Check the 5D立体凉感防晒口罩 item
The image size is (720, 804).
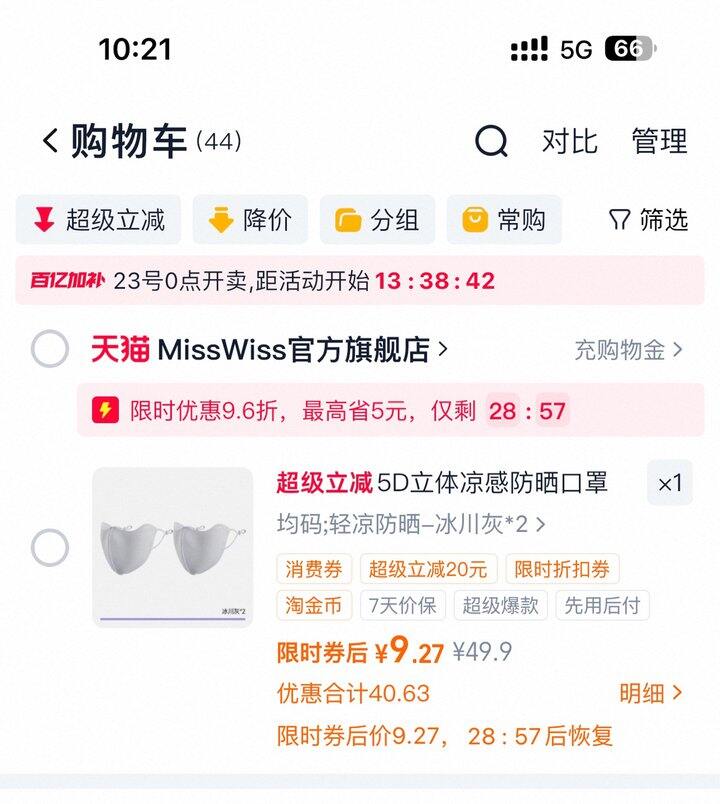[x=50, y=548]
